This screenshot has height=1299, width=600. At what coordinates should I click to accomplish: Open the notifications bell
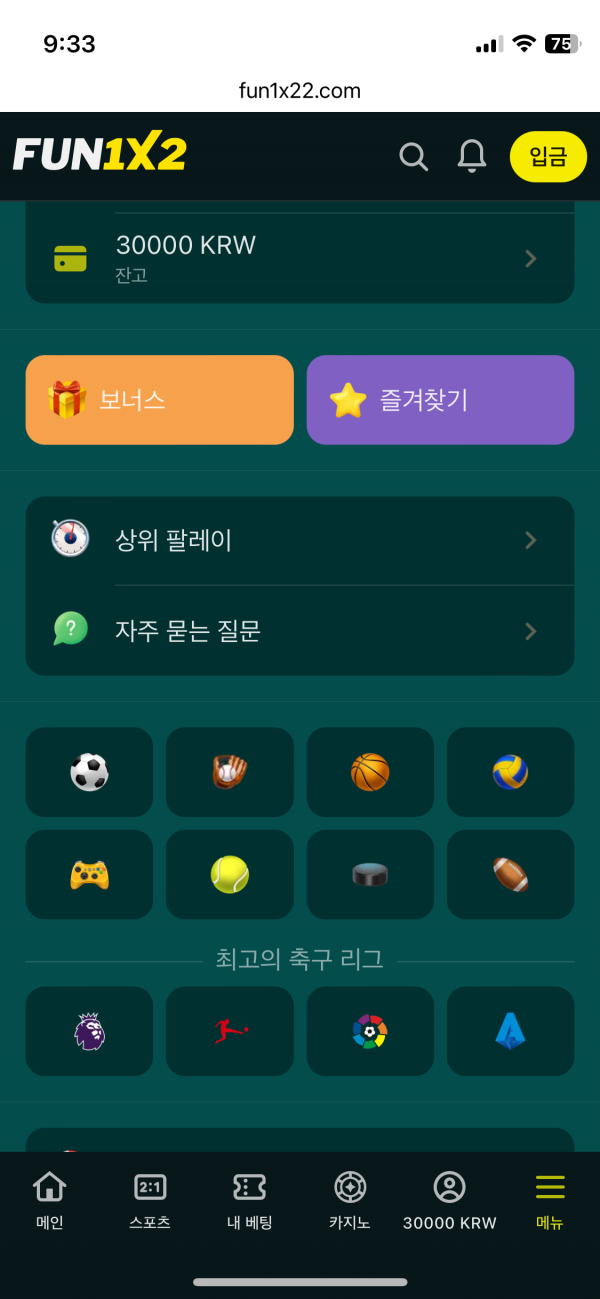[471, 156]
